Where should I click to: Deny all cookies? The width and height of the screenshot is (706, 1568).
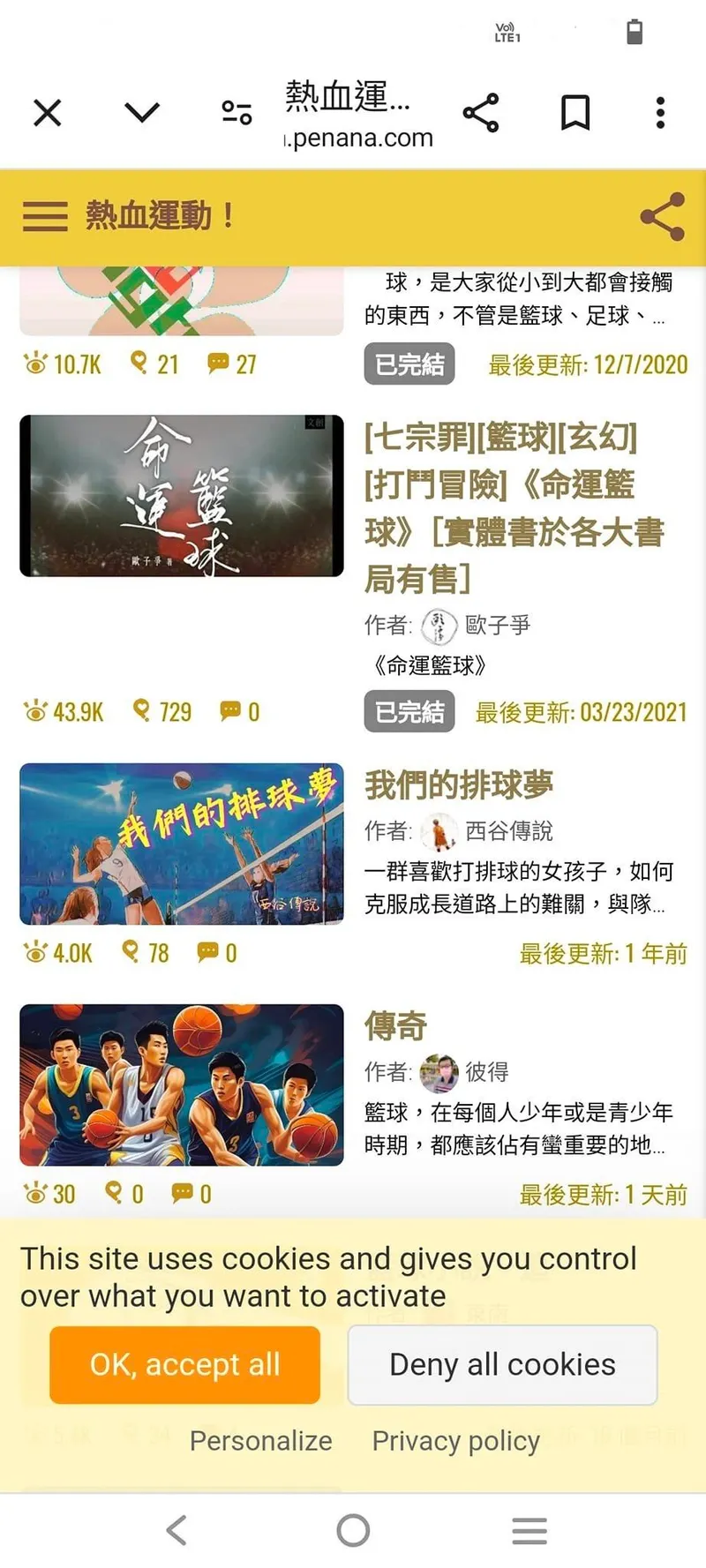502,1365
